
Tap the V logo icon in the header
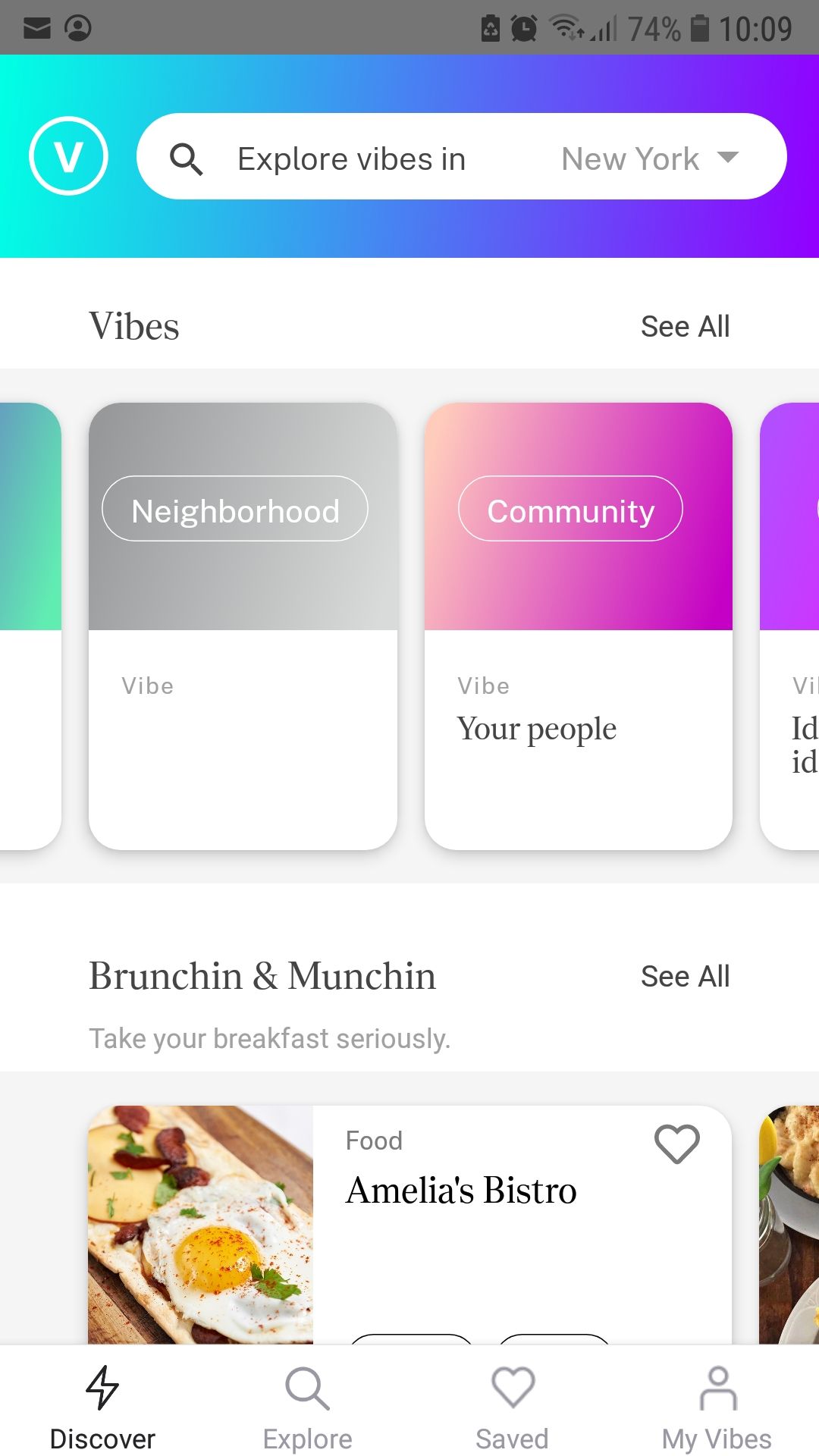68,156
